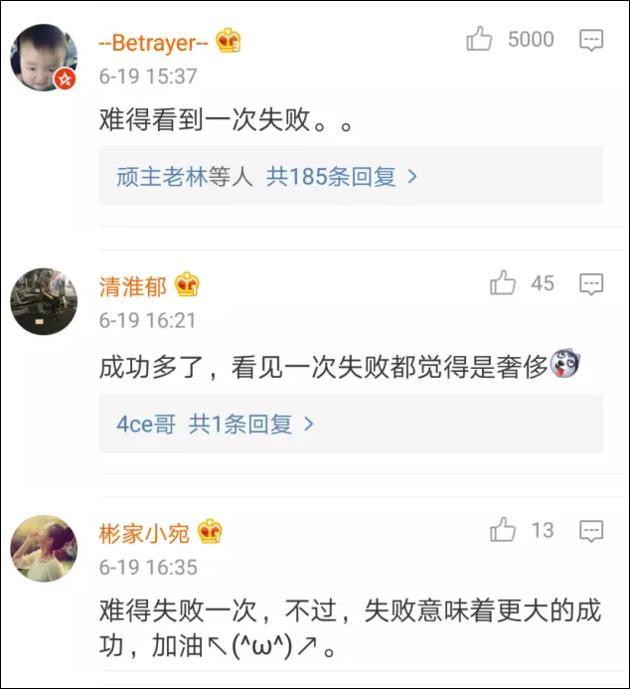Reply to 彬家小宛's comment
Viewport: 630px width, 689px height.
591,531
